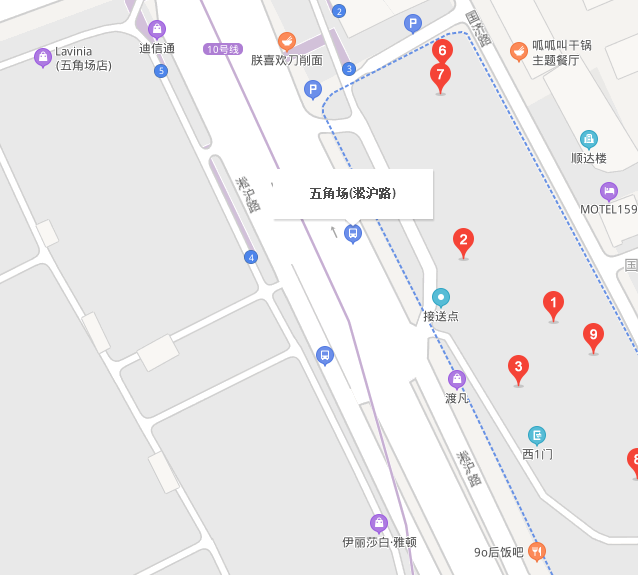This screenshot has width=638, height=575.
Task: Select the 伊丽莎白·雅顿 shop marker
Action: point(379,523)
